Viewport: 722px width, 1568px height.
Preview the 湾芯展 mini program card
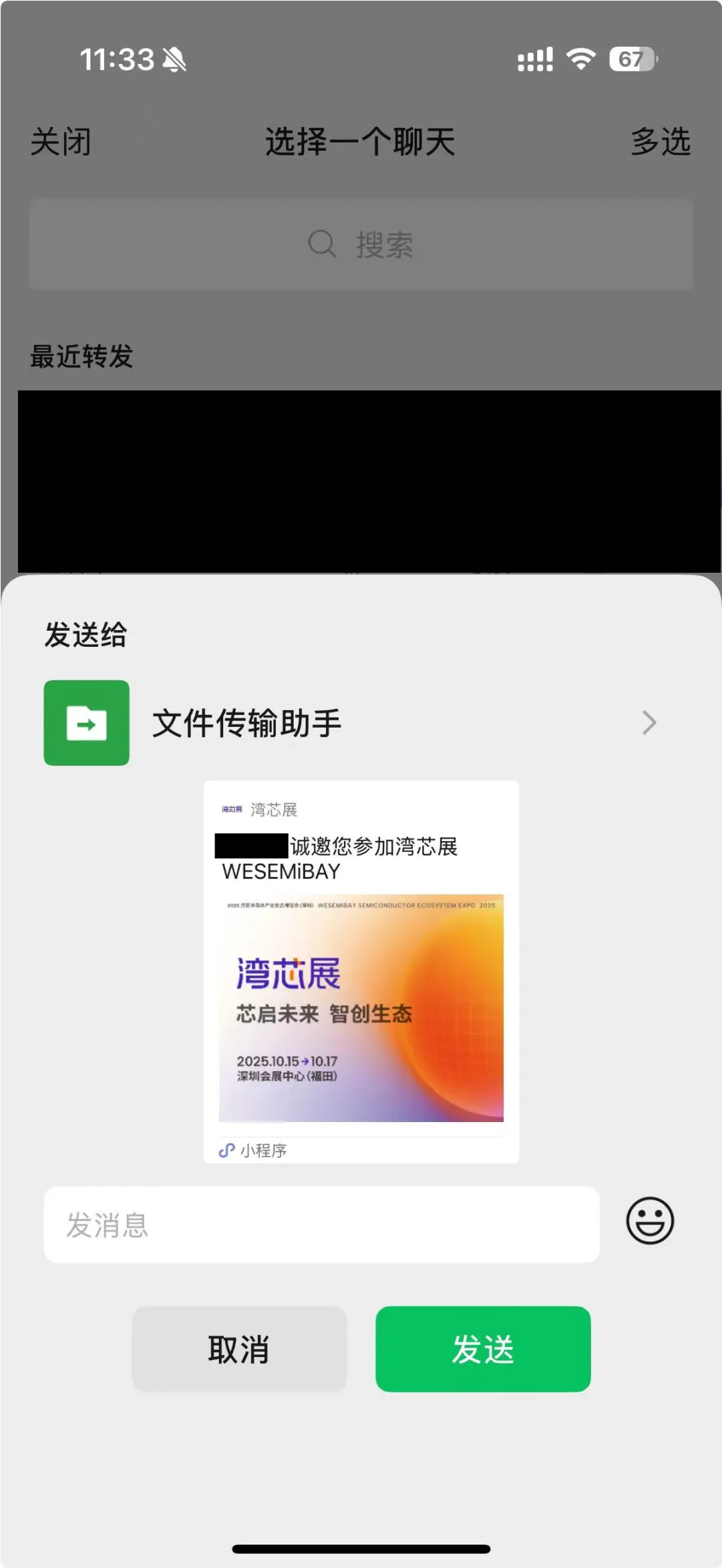pyautogui.click(x=361, y=971)
